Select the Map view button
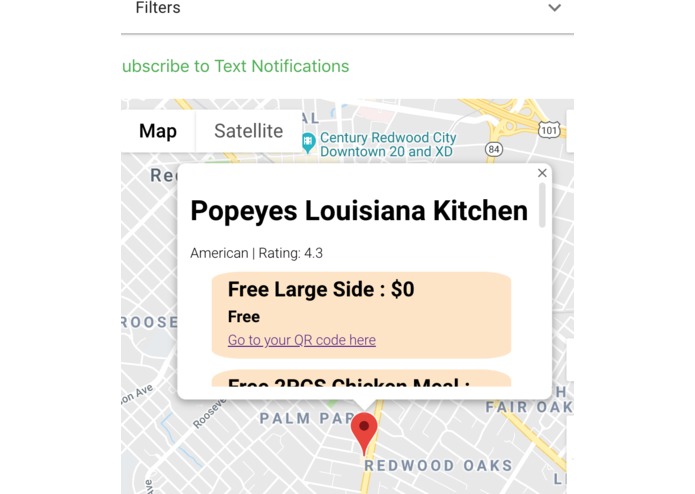 [x=158, y=131]
